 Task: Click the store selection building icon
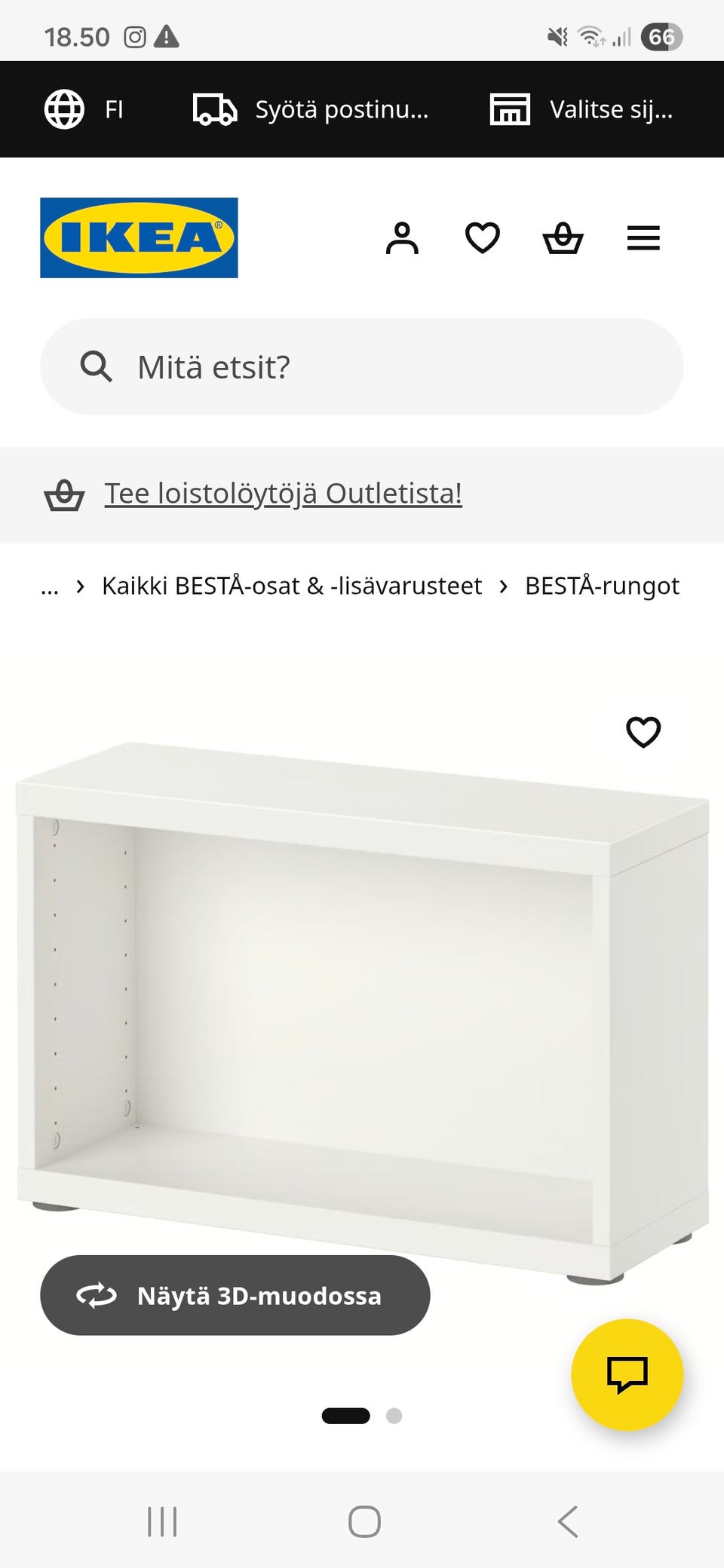tap(510, 109)
